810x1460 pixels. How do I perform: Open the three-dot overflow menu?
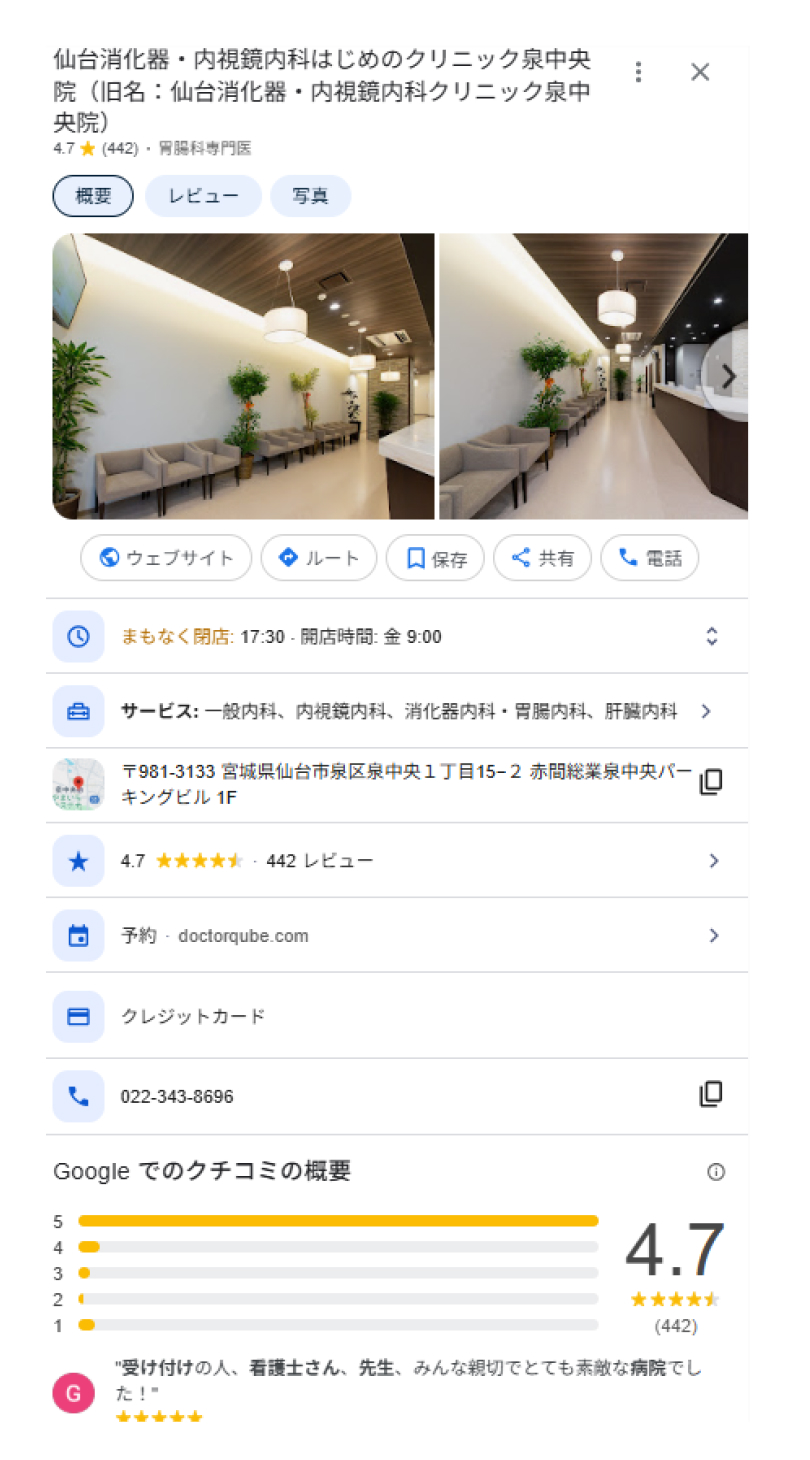(x=638, y=72)
